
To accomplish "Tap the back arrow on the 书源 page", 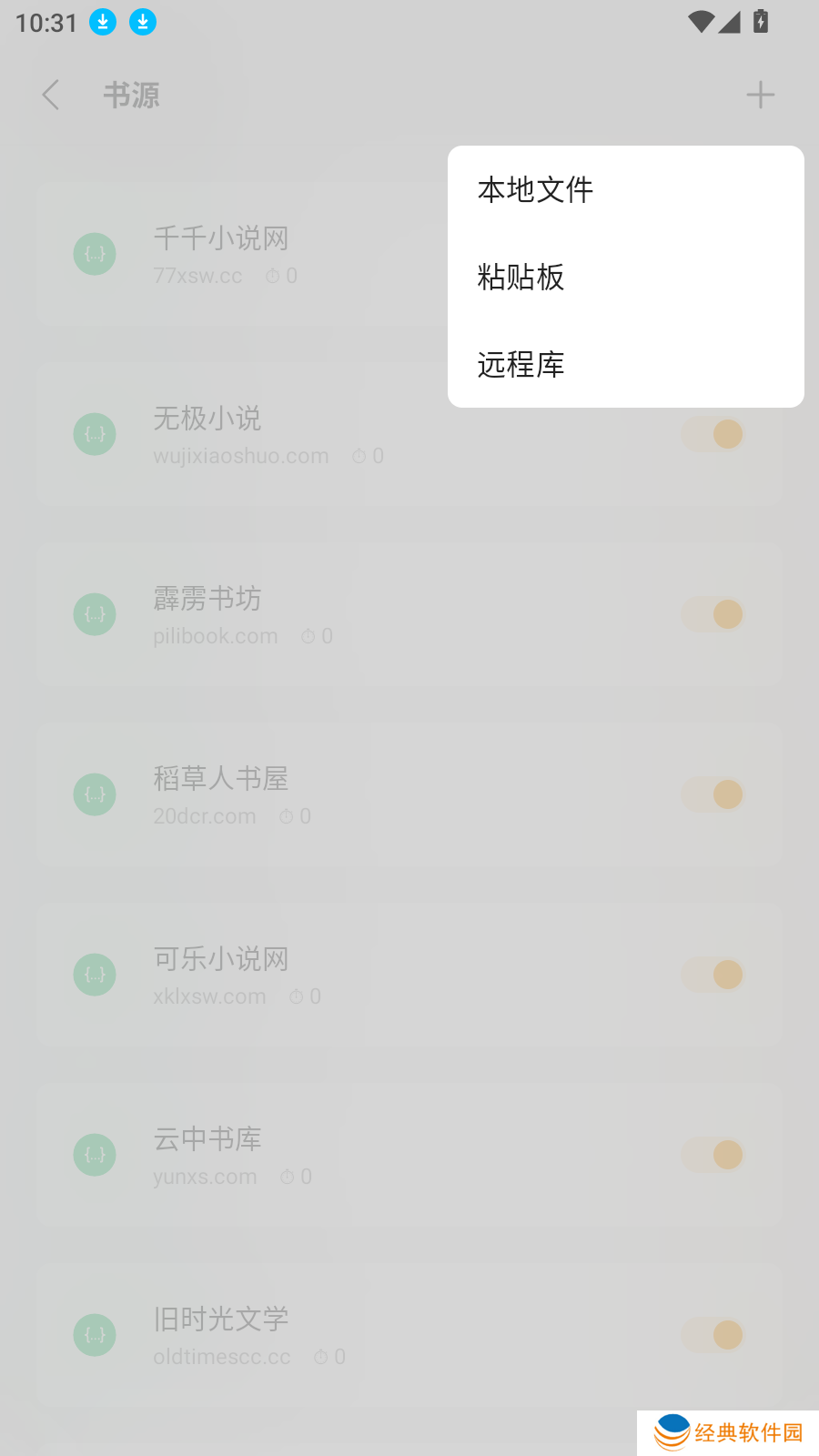I will coord(50,95).
